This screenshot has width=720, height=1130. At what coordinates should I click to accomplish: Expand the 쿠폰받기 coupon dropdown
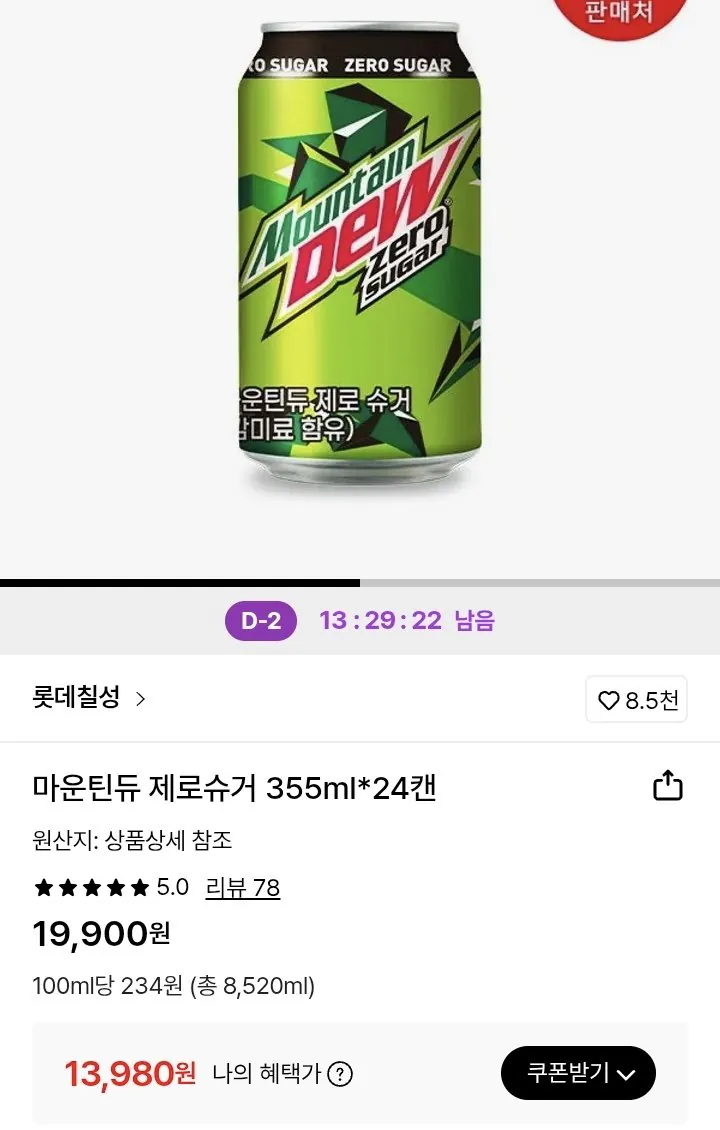pyautogui.click(x=578, y=1072)
